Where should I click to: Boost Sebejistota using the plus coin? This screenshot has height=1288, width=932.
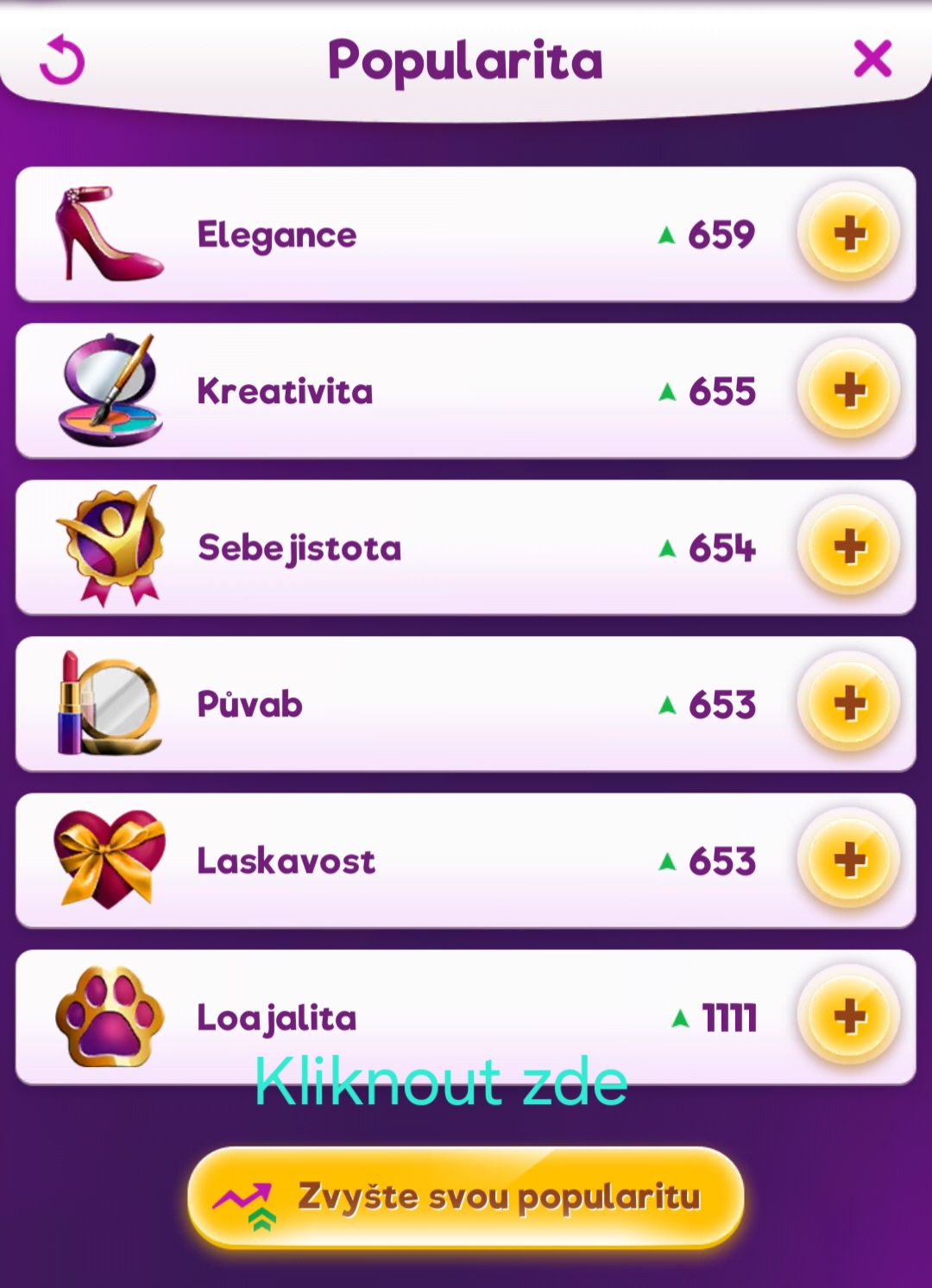tap(849, 547)
